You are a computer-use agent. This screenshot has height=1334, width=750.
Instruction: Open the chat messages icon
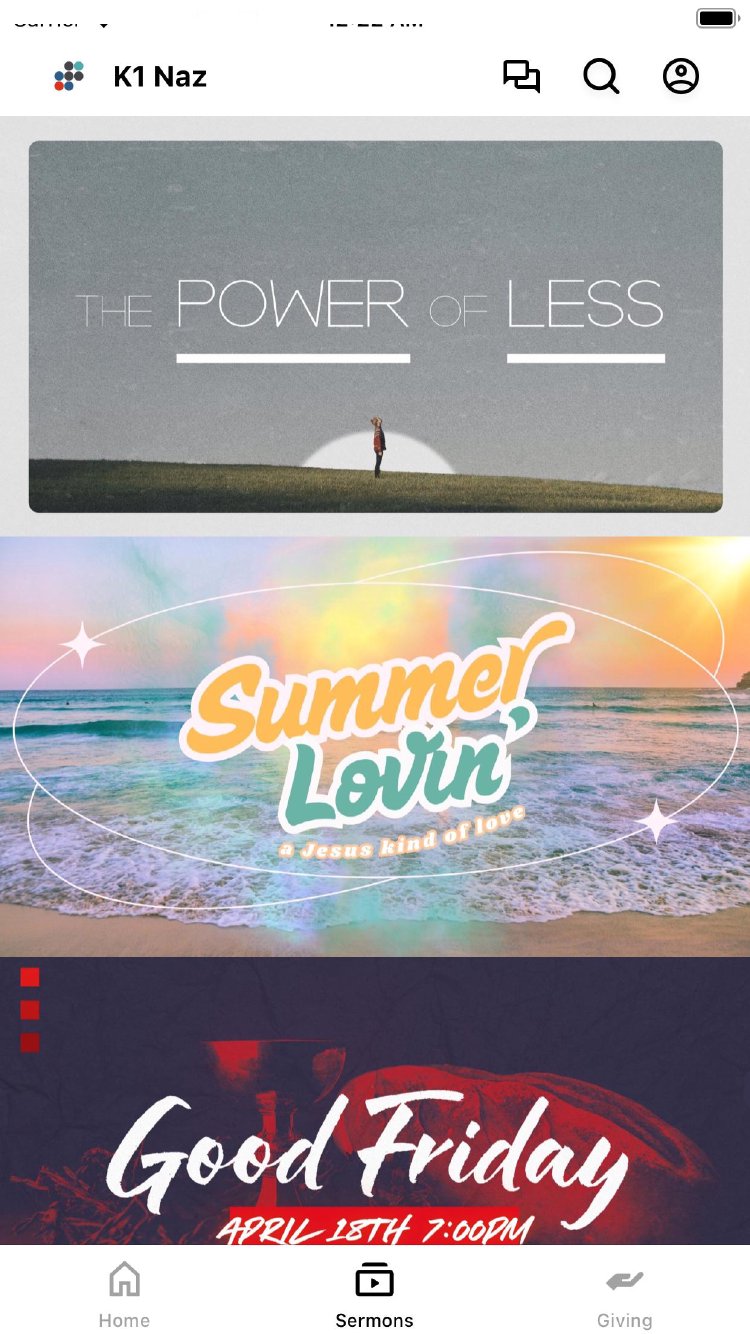coord(521,77)
